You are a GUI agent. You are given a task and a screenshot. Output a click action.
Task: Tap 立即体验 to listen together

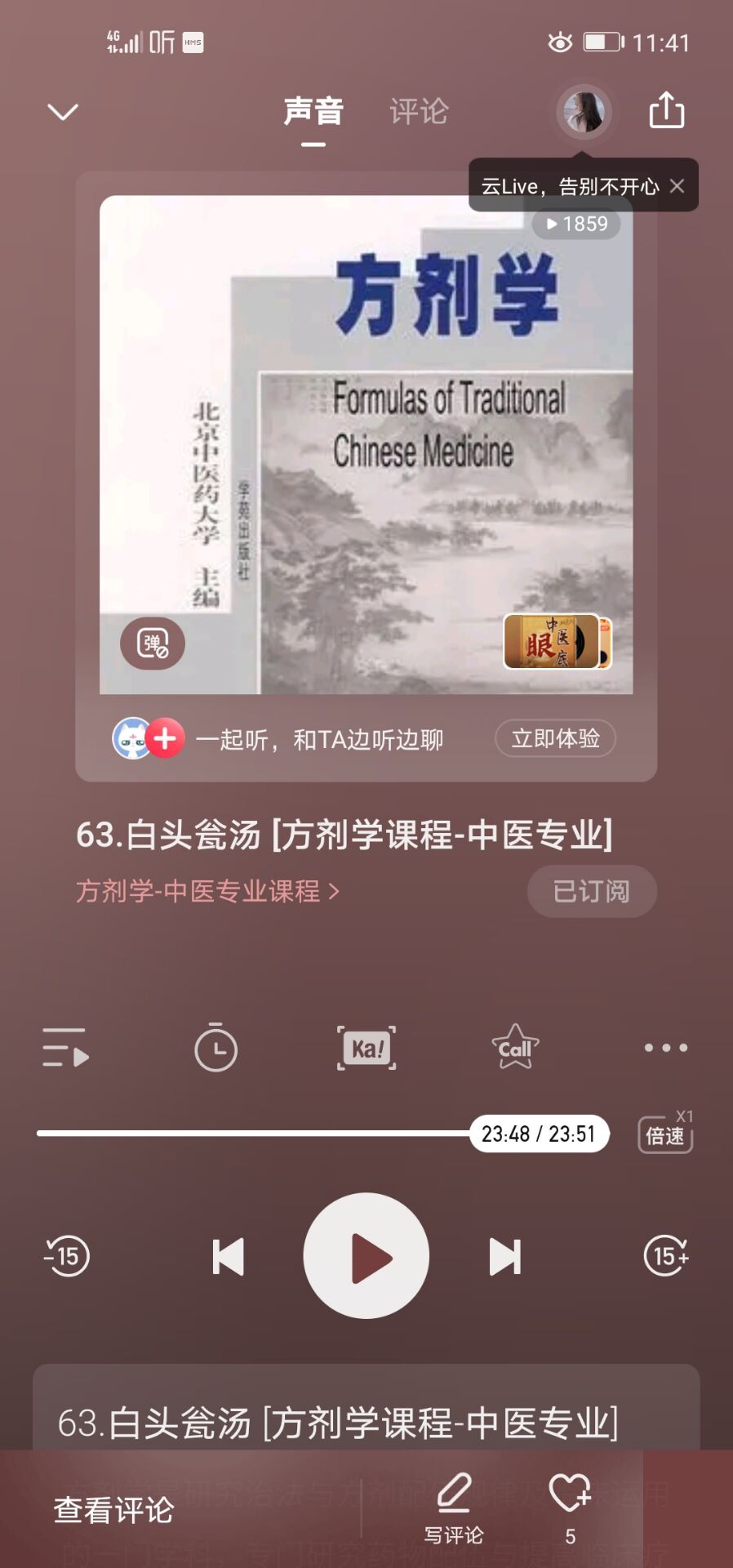(x=555, y=738)
